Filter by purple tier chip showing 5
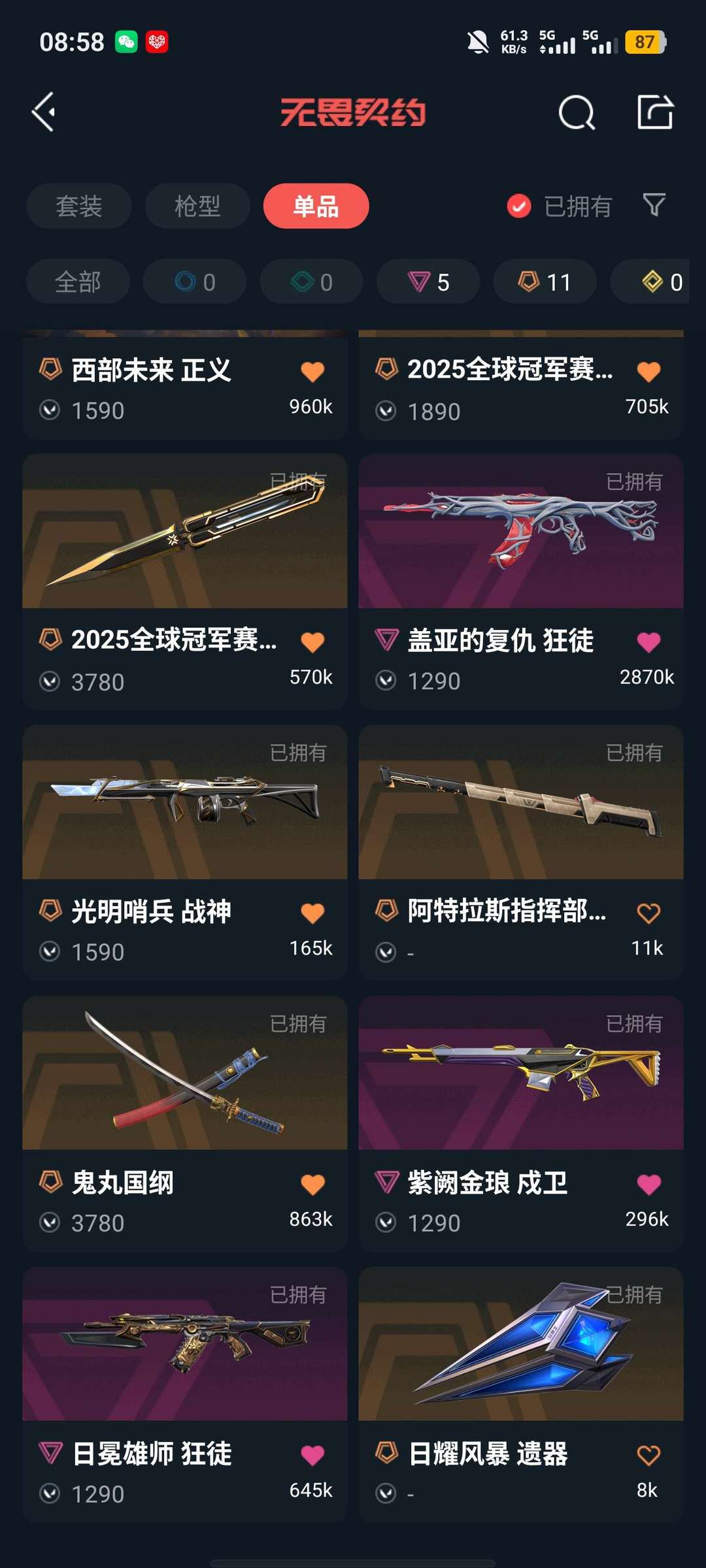This screenshot has width=706, height=1568. 428,282
